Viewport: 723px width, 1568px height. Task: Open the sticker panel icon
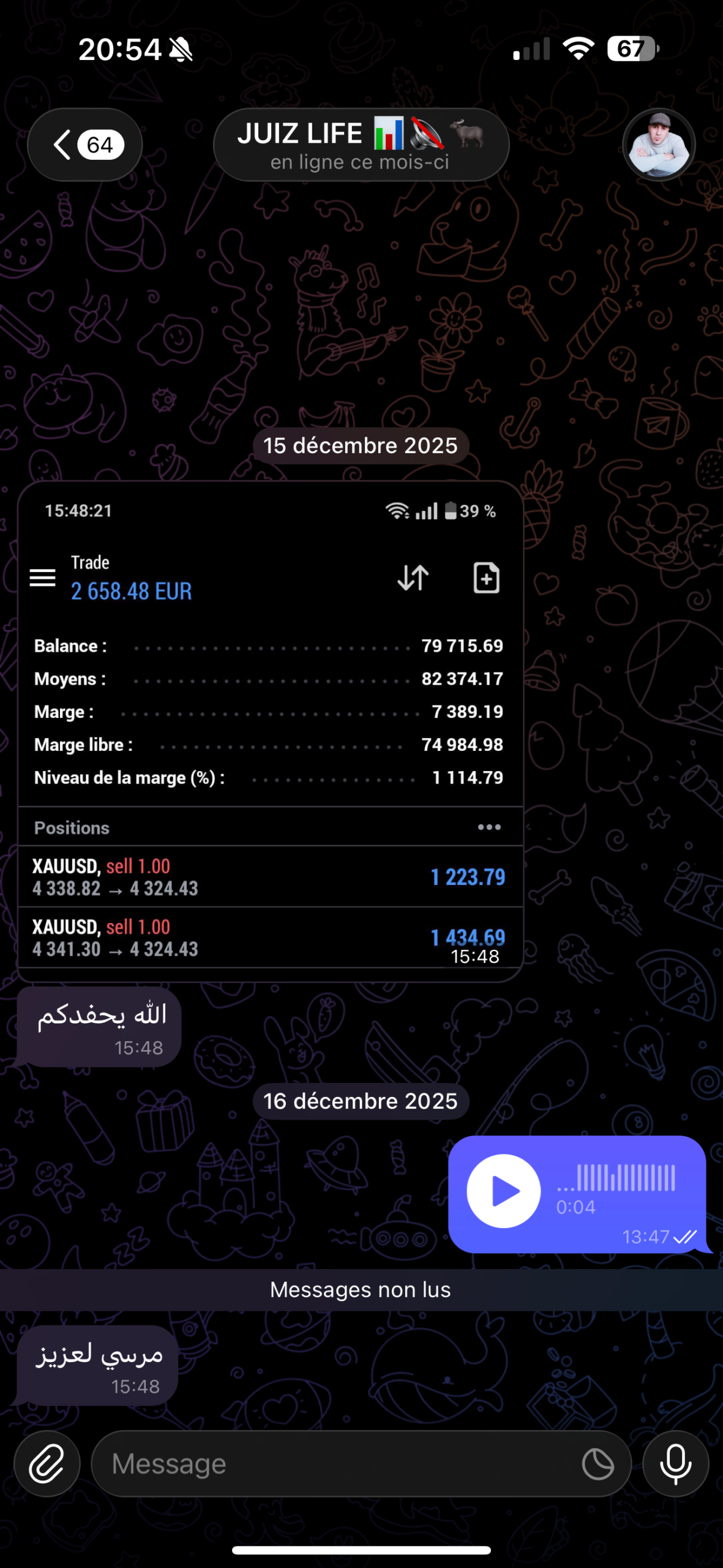coord(598,1464)
